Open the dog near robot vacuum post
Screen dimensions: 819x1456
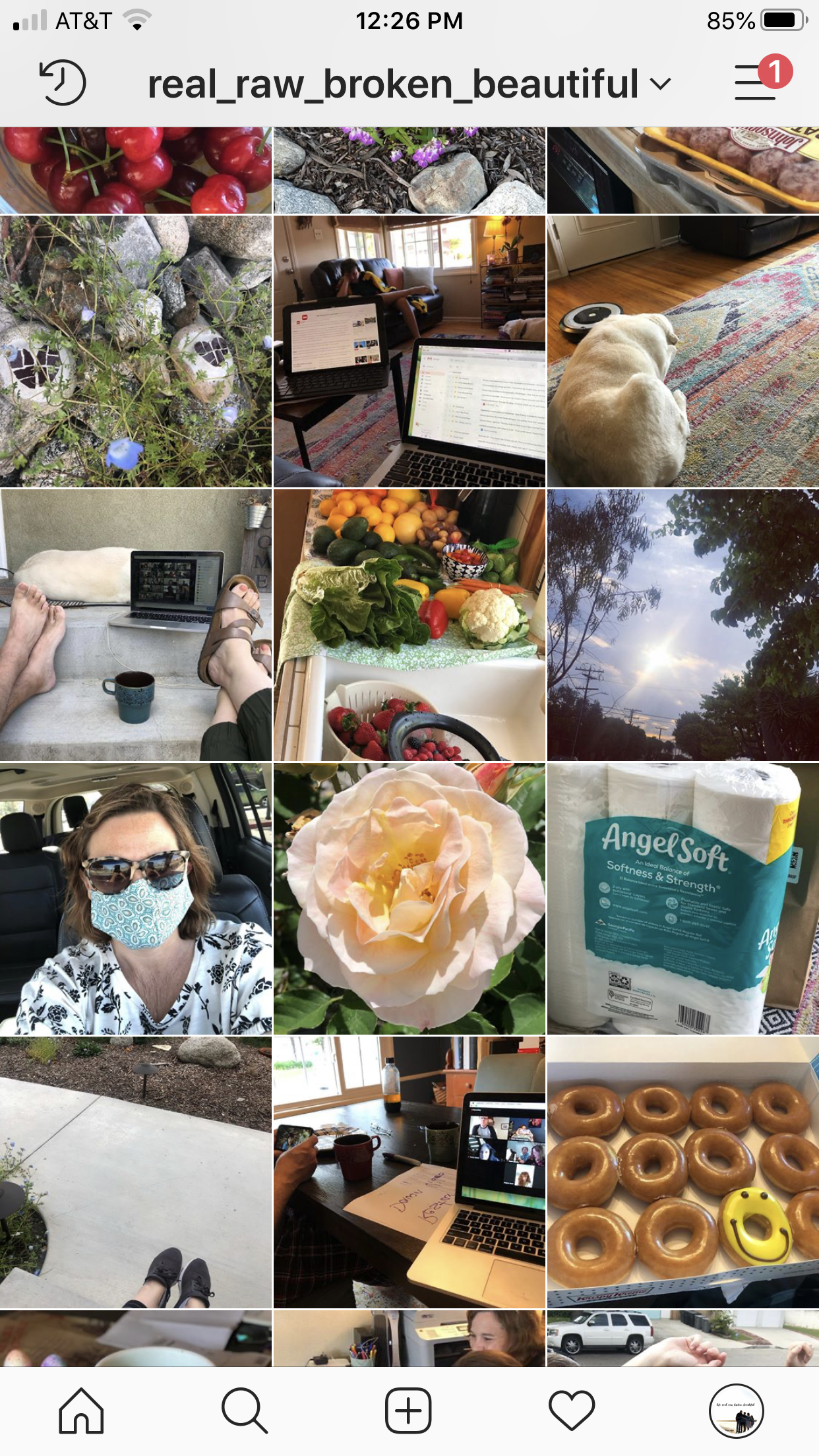(682, 351)
